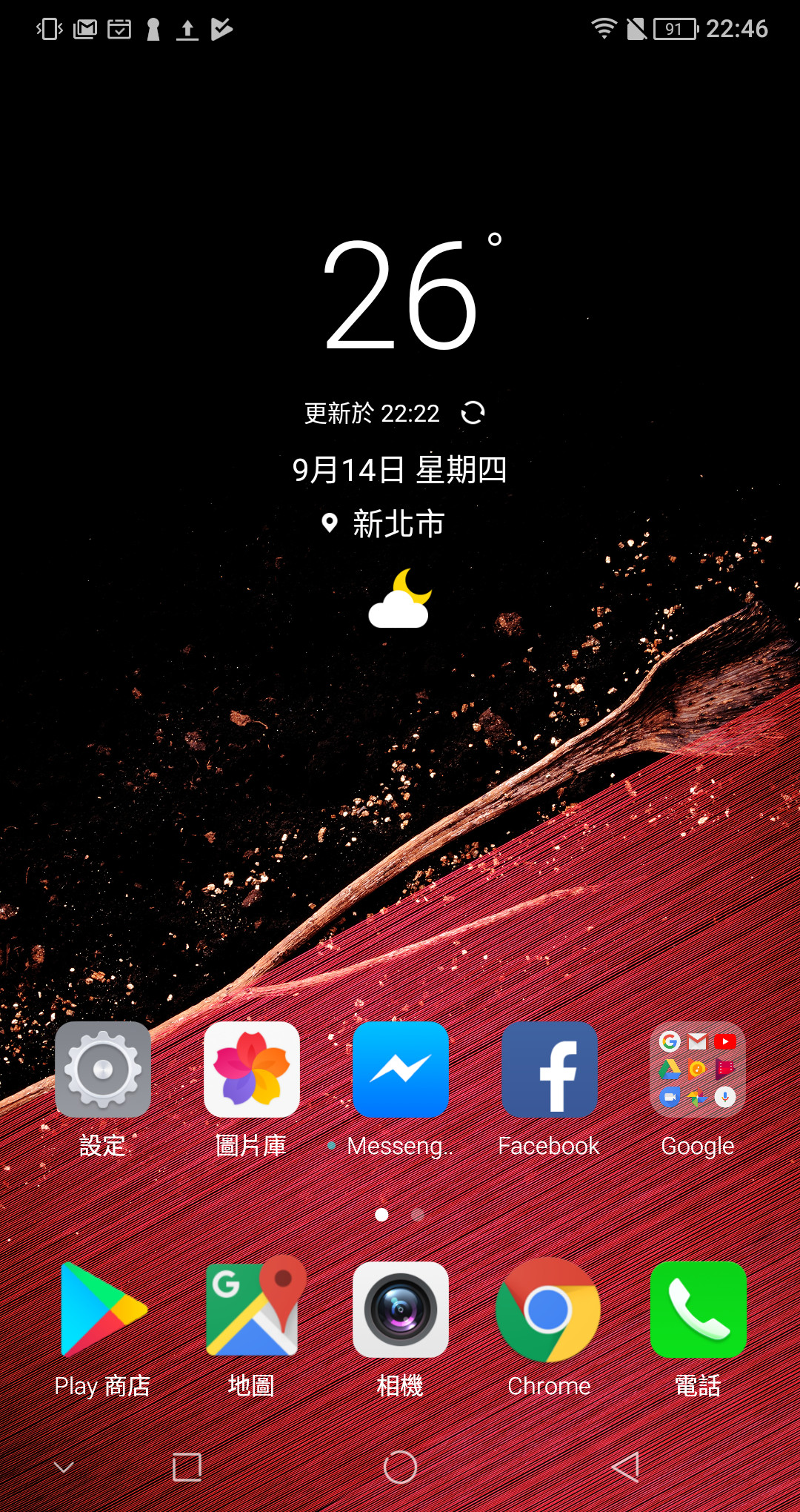800x1512 pixels.
Task: Open the weather widget temperature
Action: click(401, 295)
